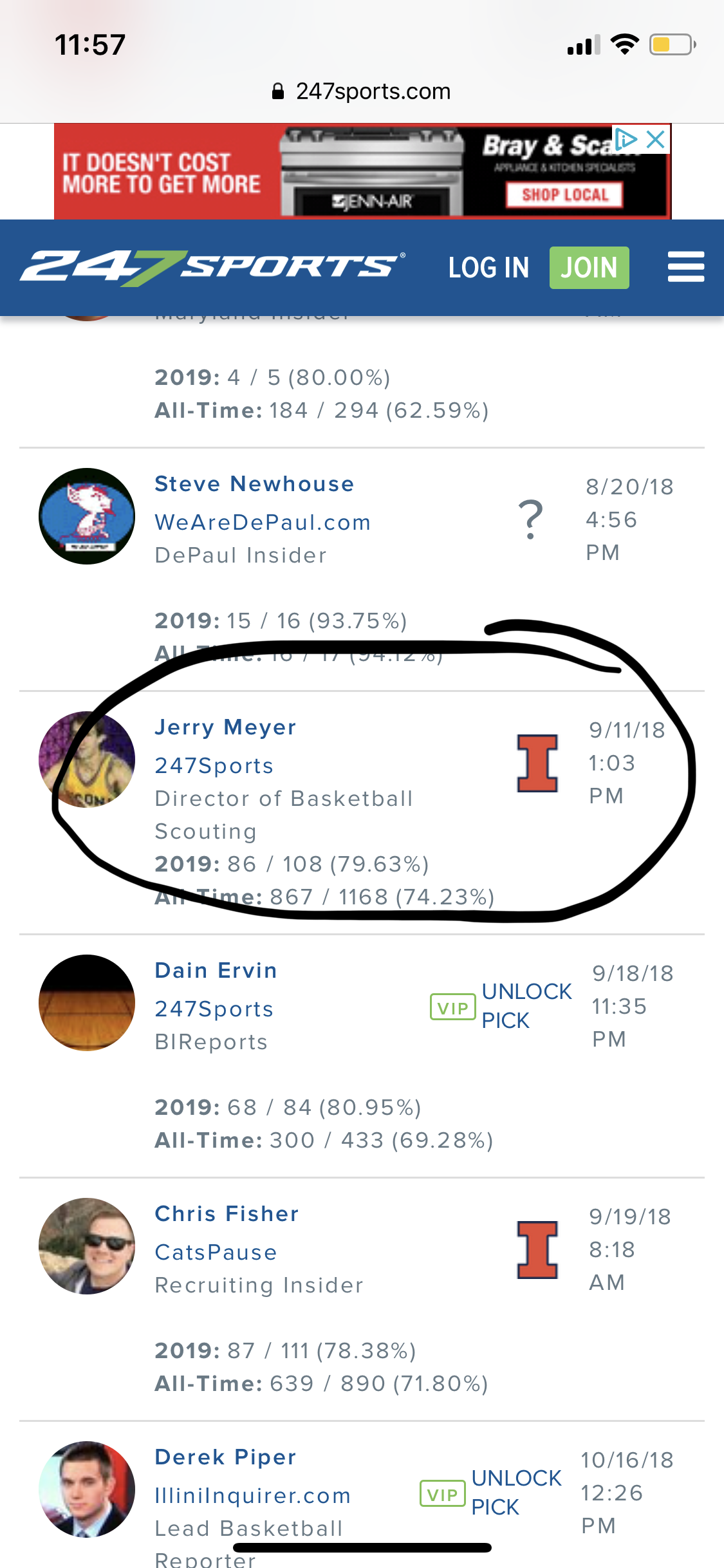Open Steve Newhouse's profile
This screenshot has width=724, height=1568.
click(254, 484)
